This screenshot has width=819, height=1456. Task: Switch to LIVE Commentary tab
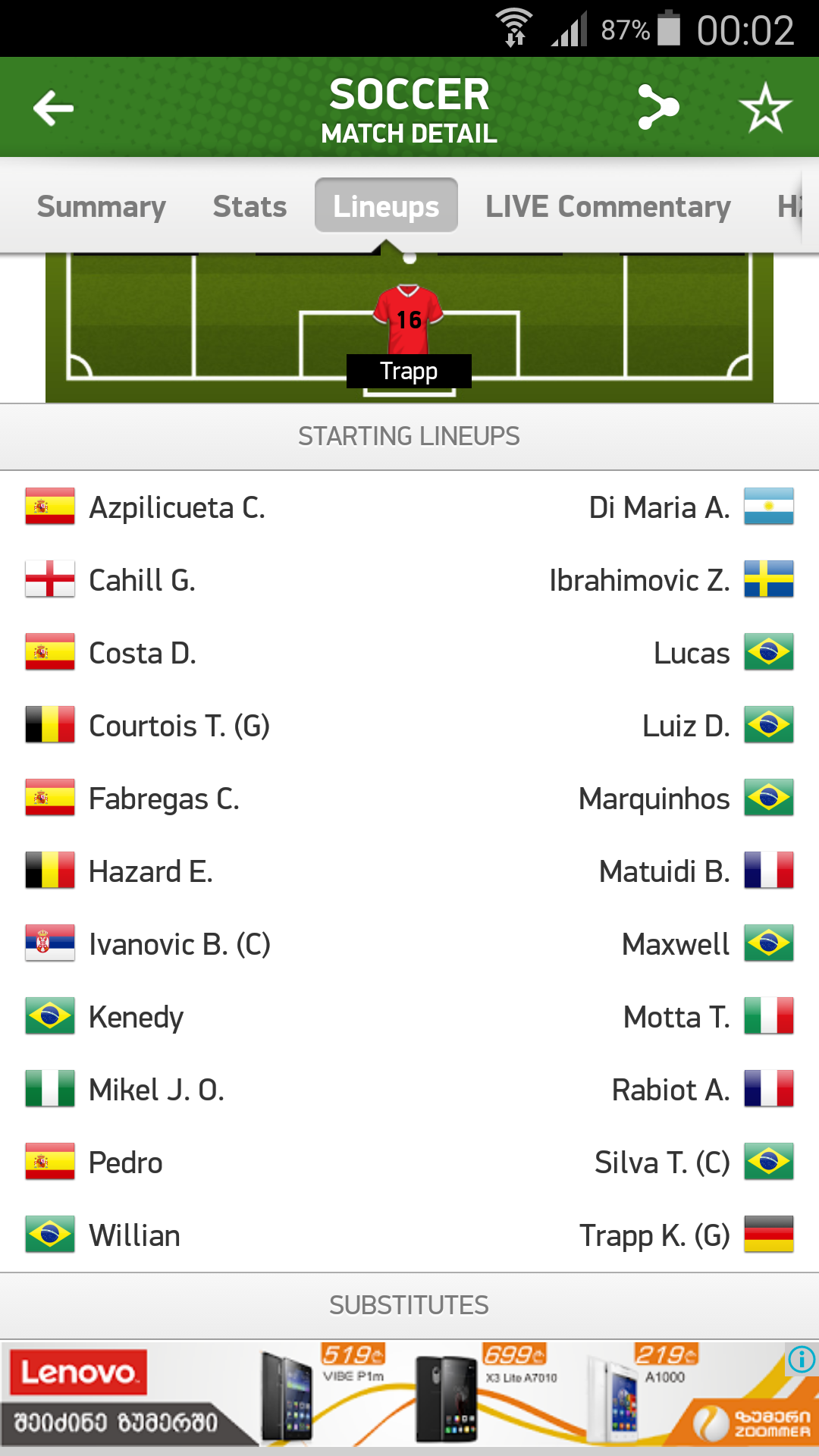607,206
